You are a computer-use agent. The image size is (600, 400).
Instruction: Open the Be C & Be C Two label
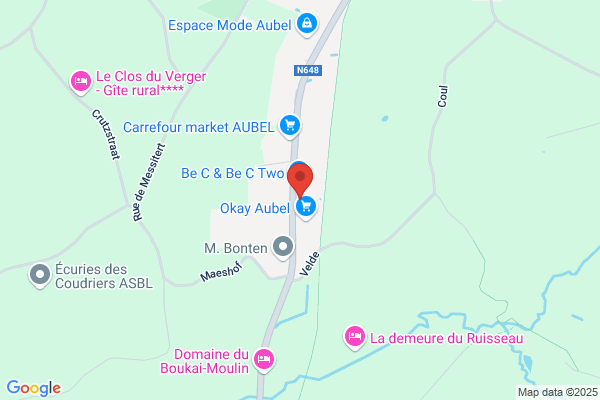pyautogui.click(x=232, y=173)
